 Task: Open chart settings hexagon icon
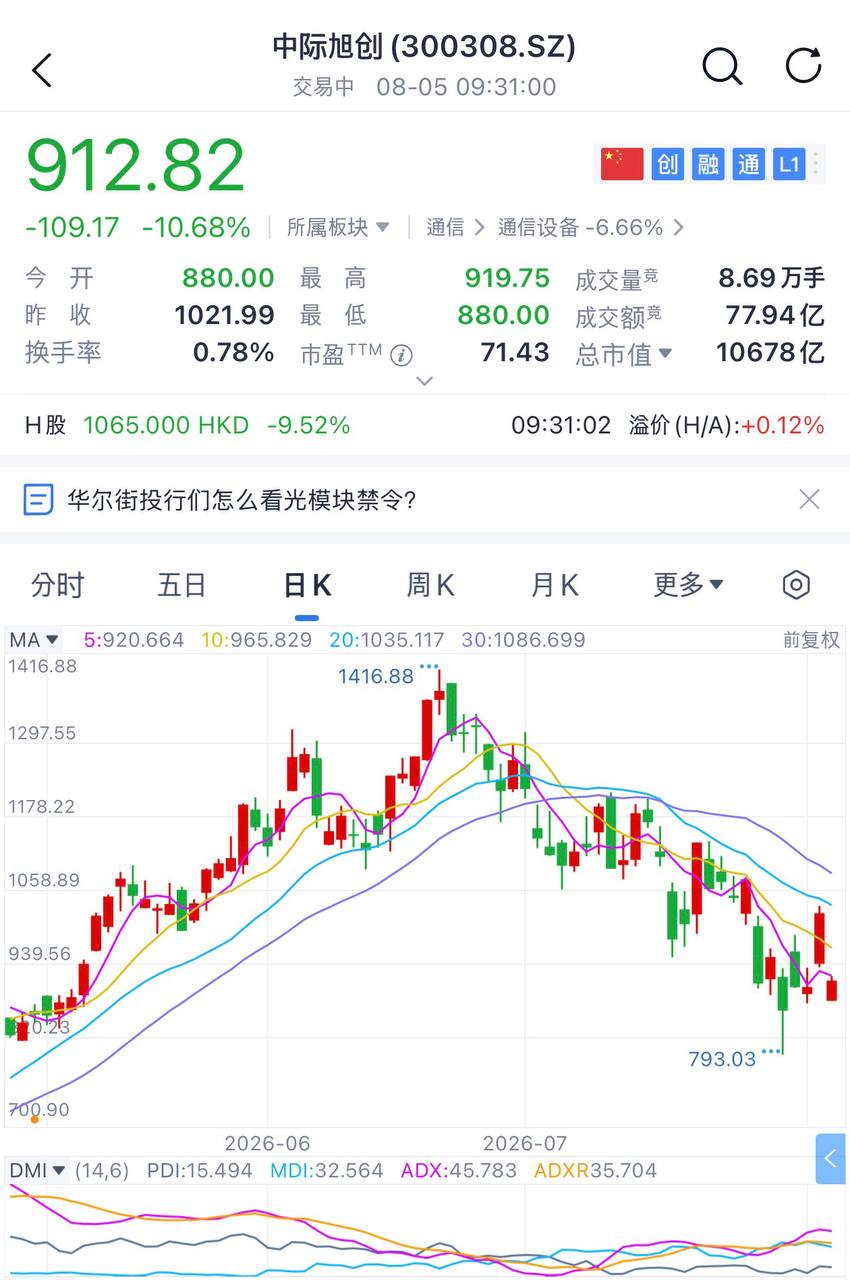pos(796,585)
